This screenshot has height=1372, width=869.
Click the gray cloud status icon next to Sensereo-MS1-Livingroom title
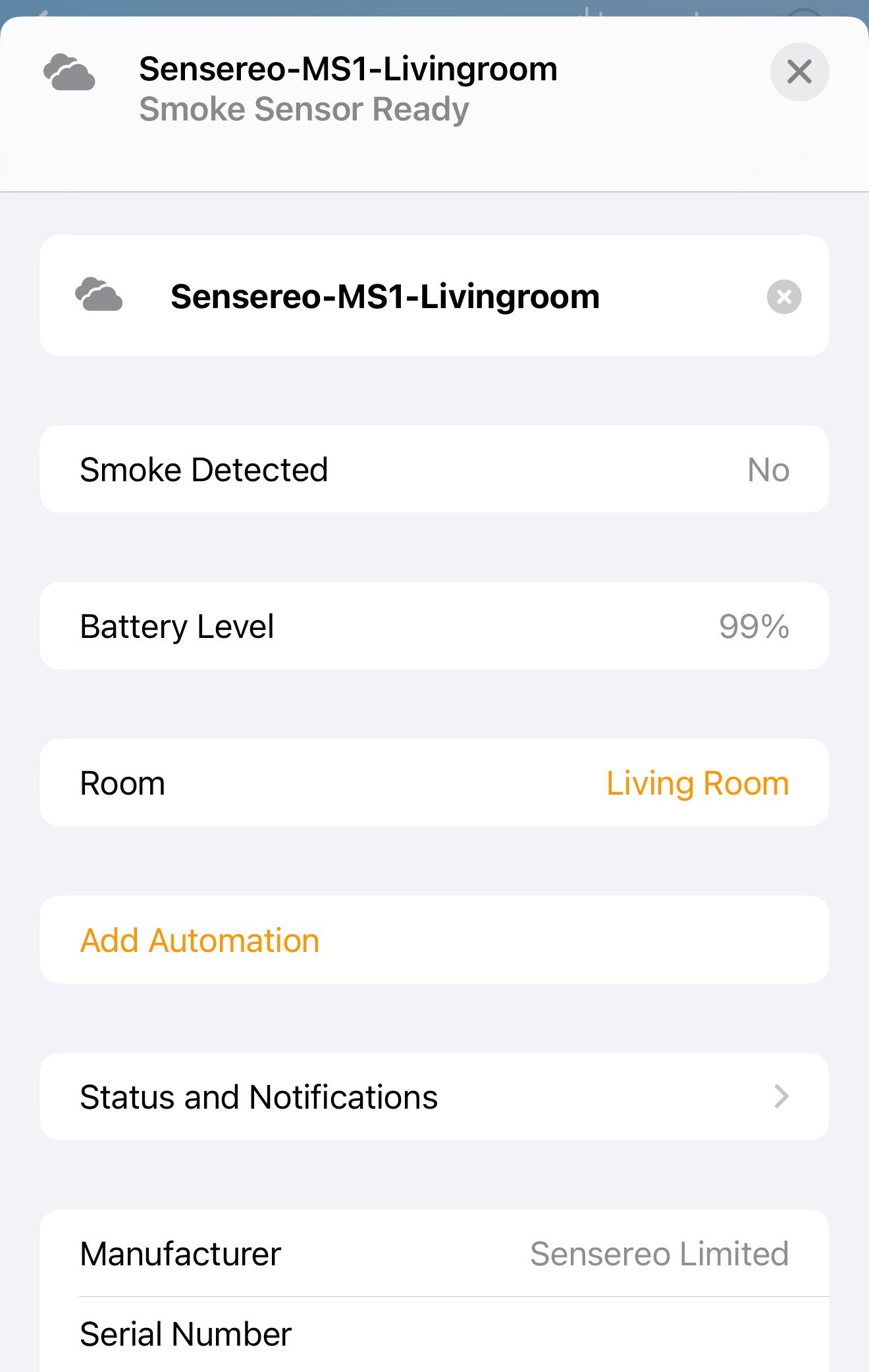(69, 71)
